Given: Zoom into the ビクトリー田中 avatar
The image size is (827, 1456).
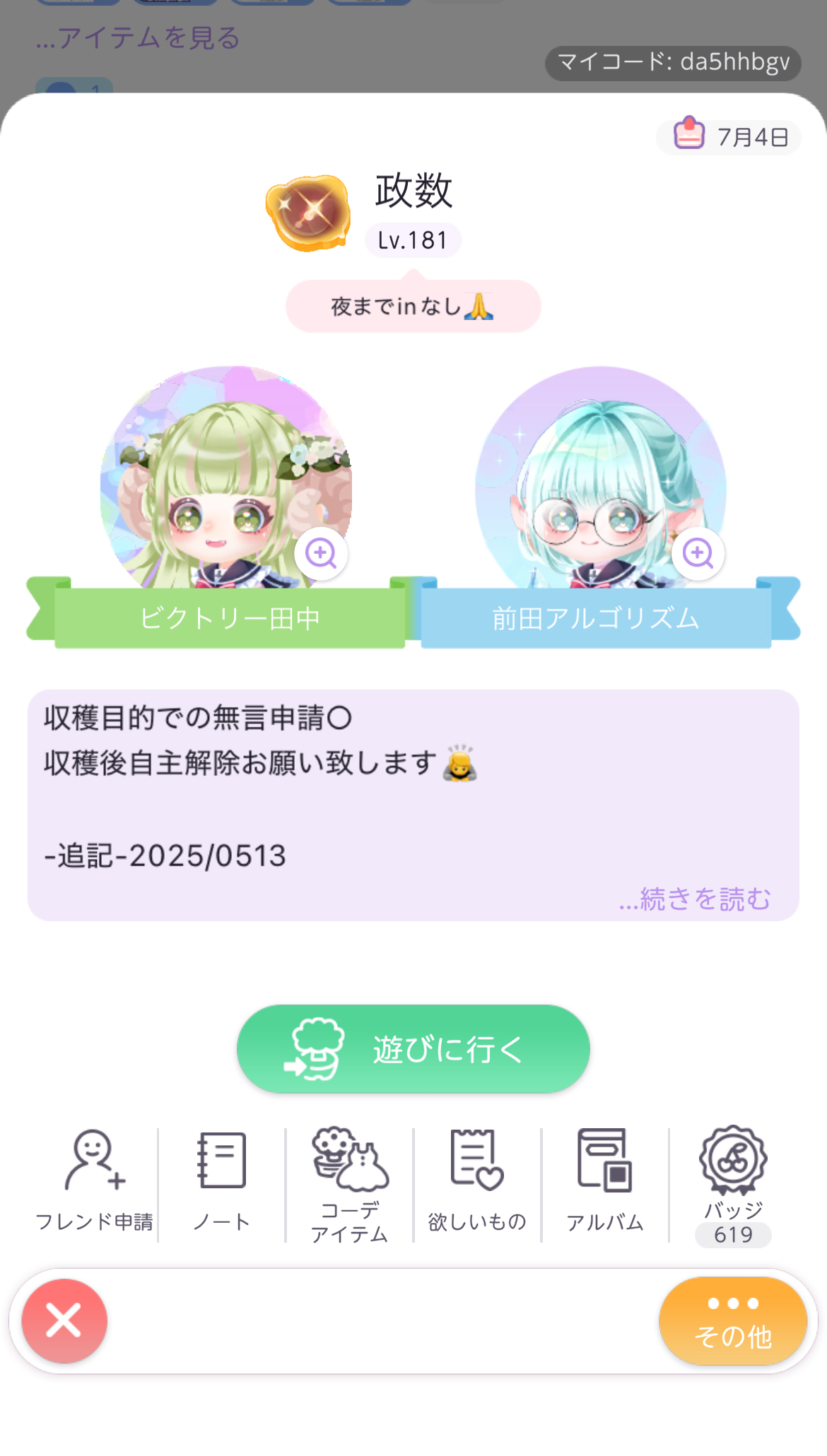Looking at the screenshot, I should click(321, 553).
